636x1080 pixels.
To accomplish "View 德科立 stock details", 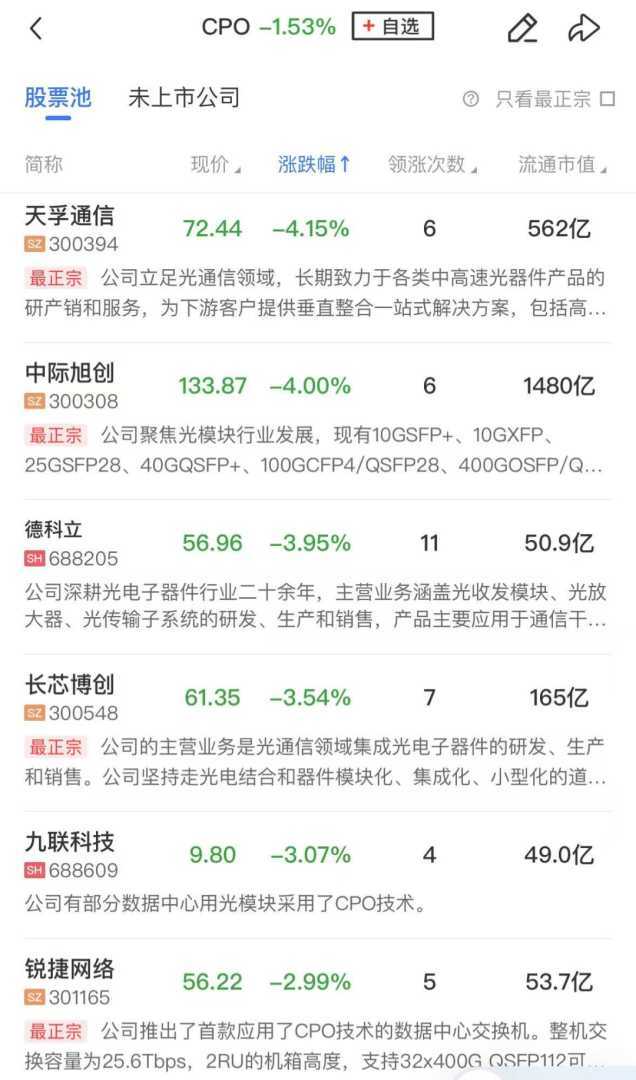I will tap(54, 530).
